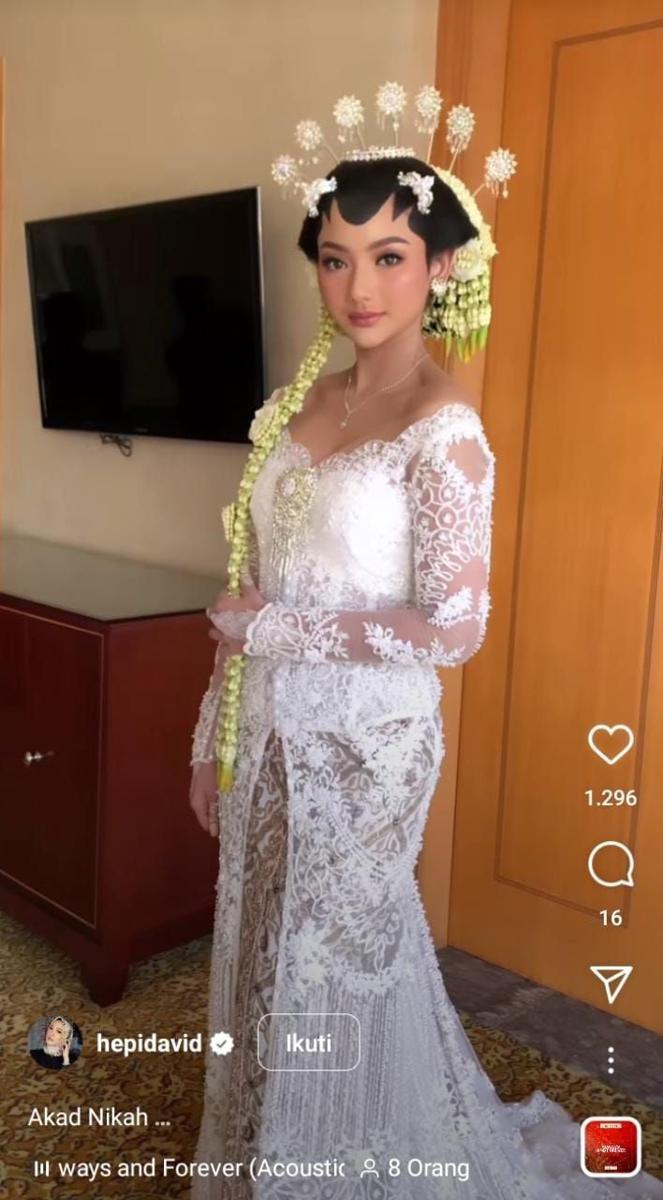This screenshot has width=663, height=1200.
Task: Expand the Akad Nikah caption
Action: click(99, 1118)
